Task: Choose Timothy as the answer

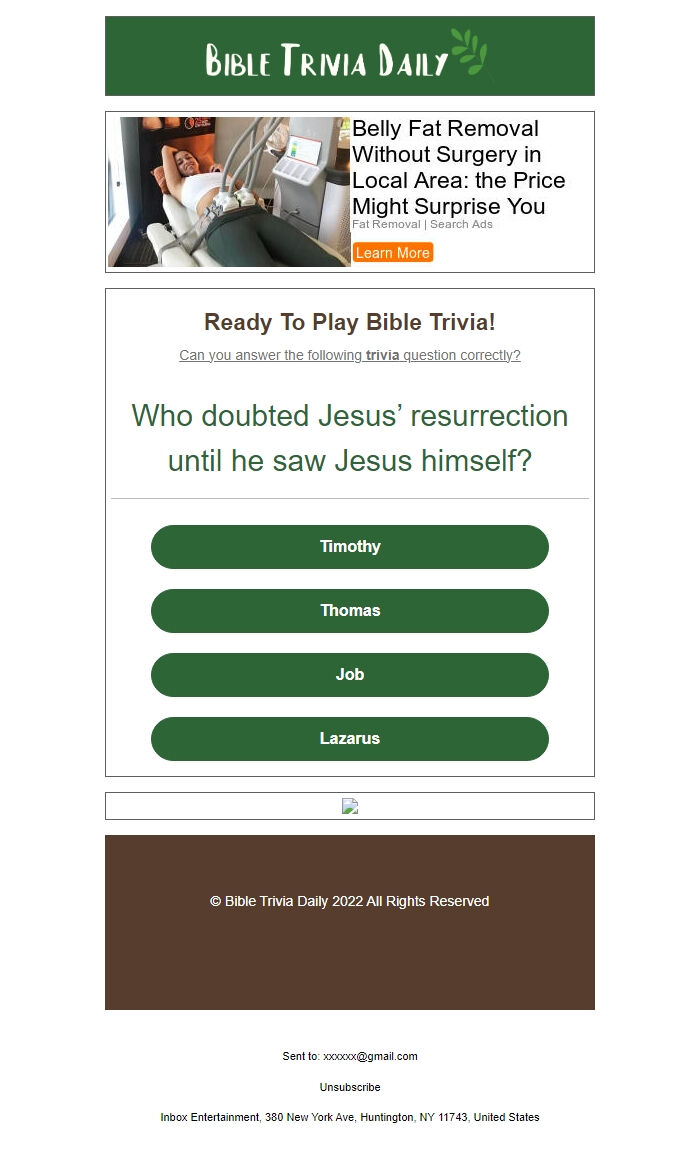Action: [350, 547]
